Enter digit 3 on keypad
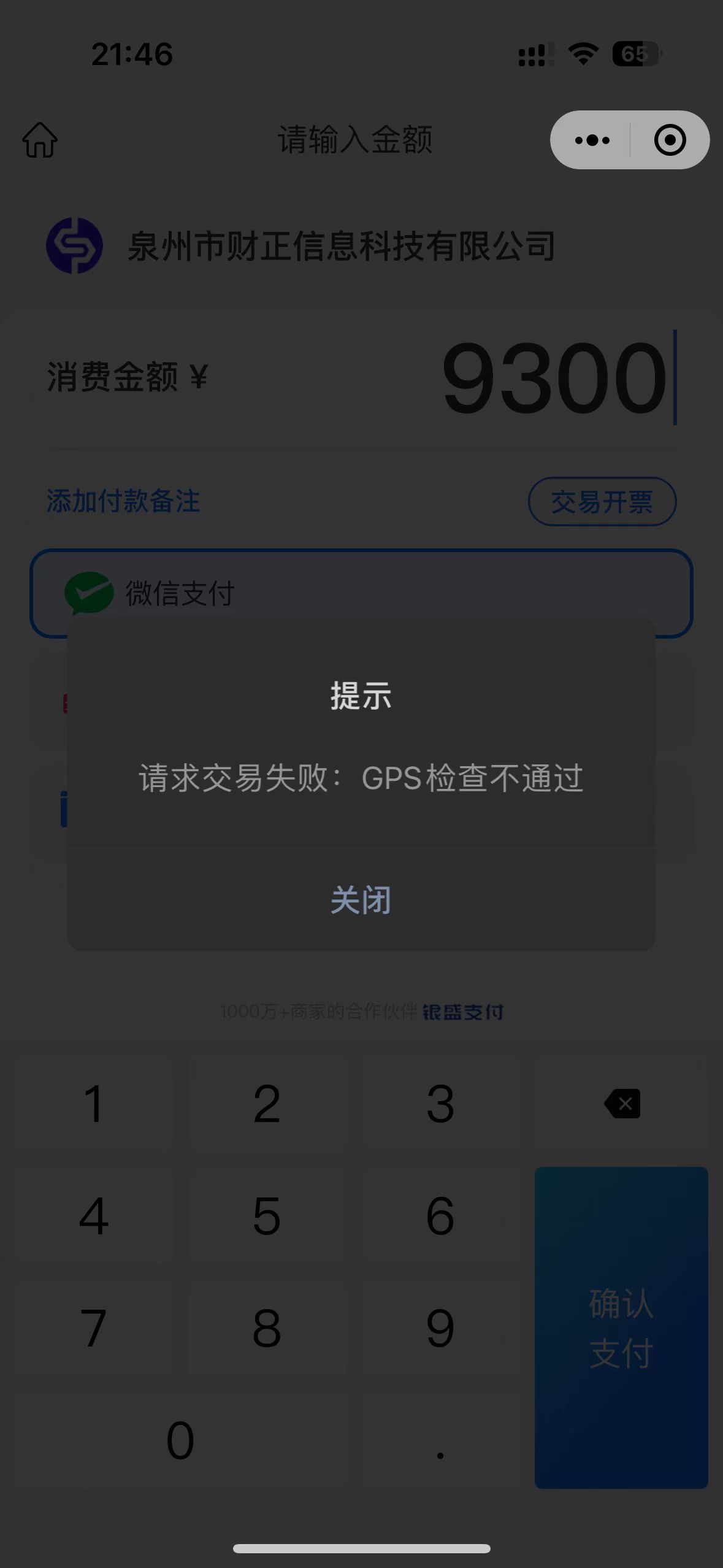 440,1104
